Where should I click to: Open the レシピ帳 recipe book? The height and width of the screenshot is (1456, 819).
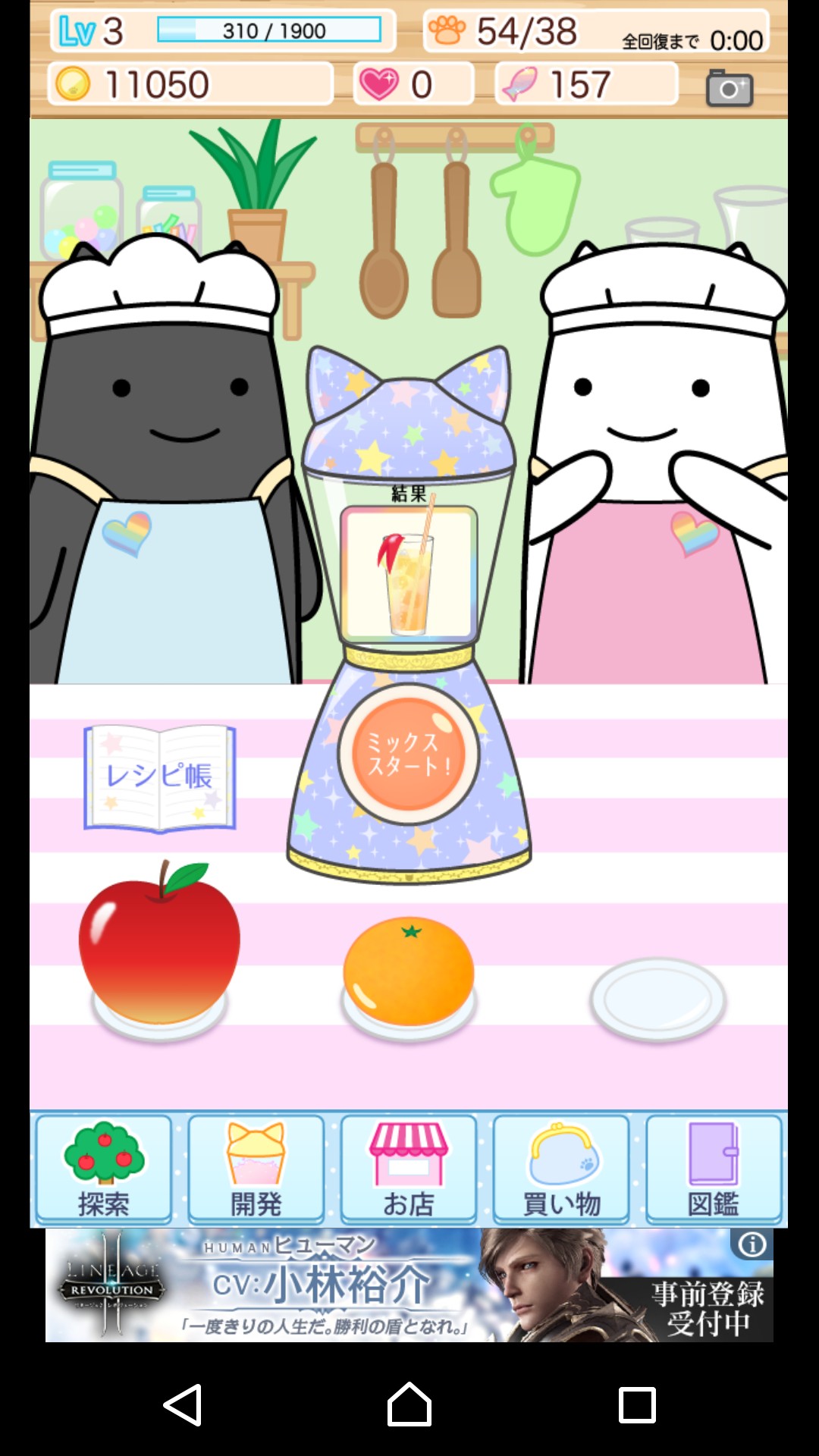point(160,777)
